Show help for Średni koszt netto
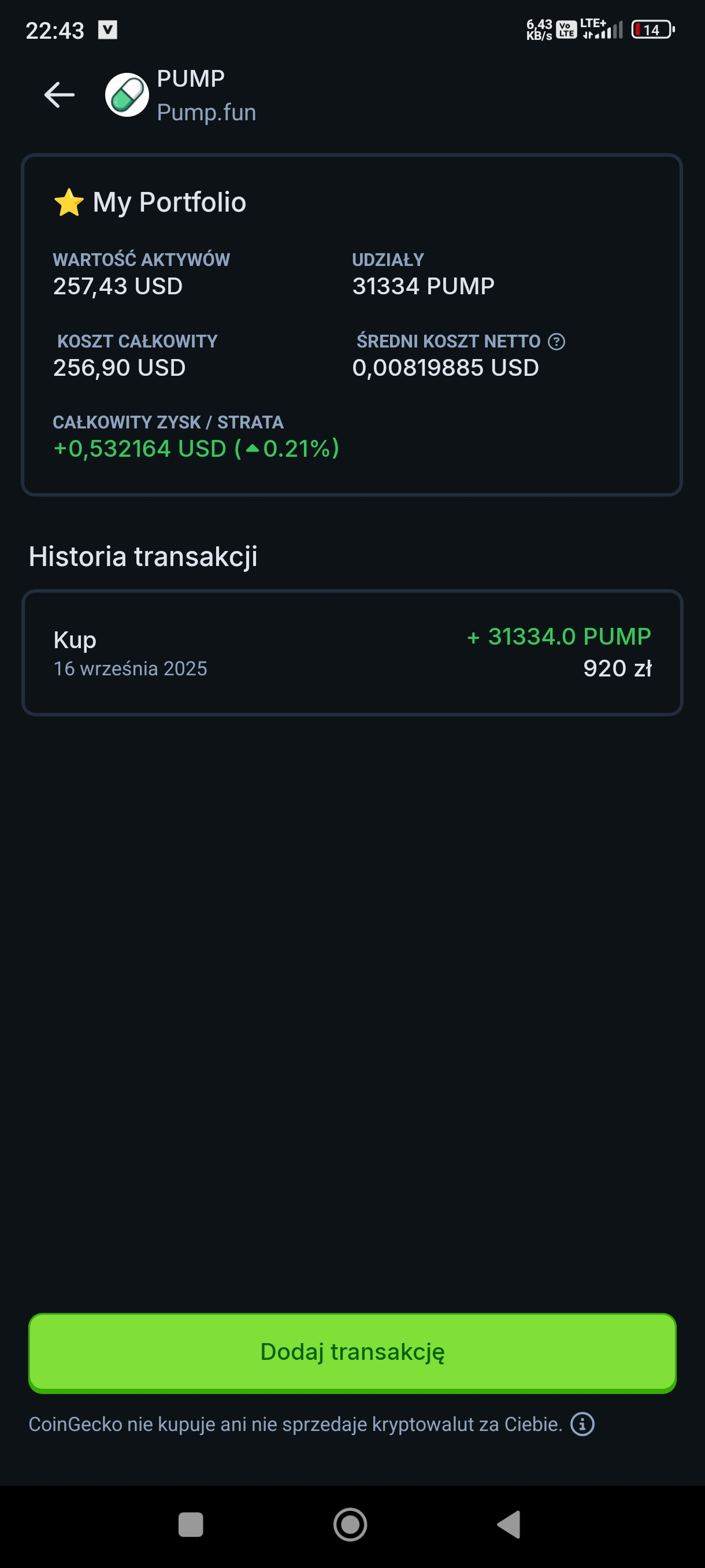The image size is (705, 1568). click(x=556, y=342)
